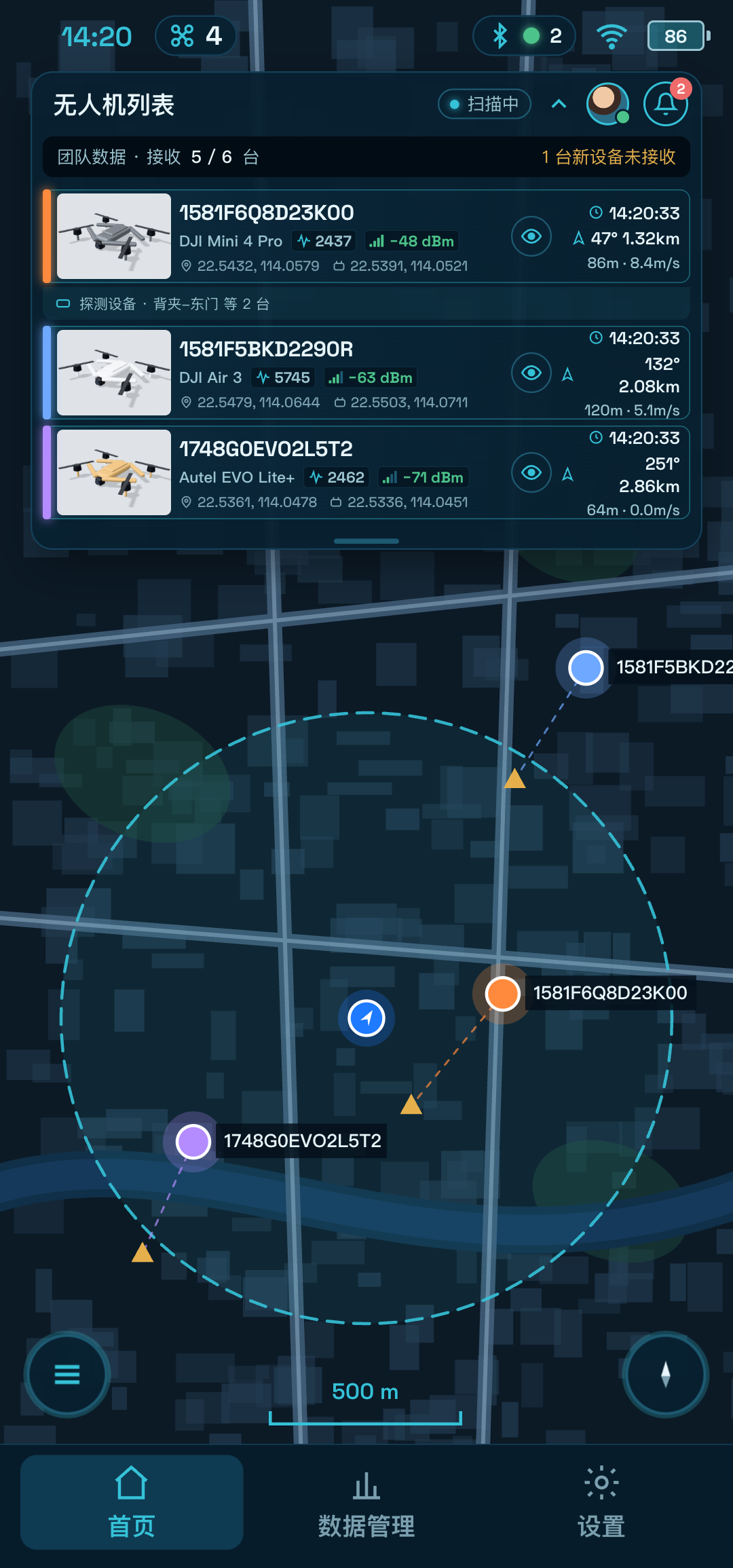Image resolution: width=733 pixels, height=1568 pixels.
Task: Toggle visibility of drone 1581F6Q8D23K00
Action: (x=531, y=236)
